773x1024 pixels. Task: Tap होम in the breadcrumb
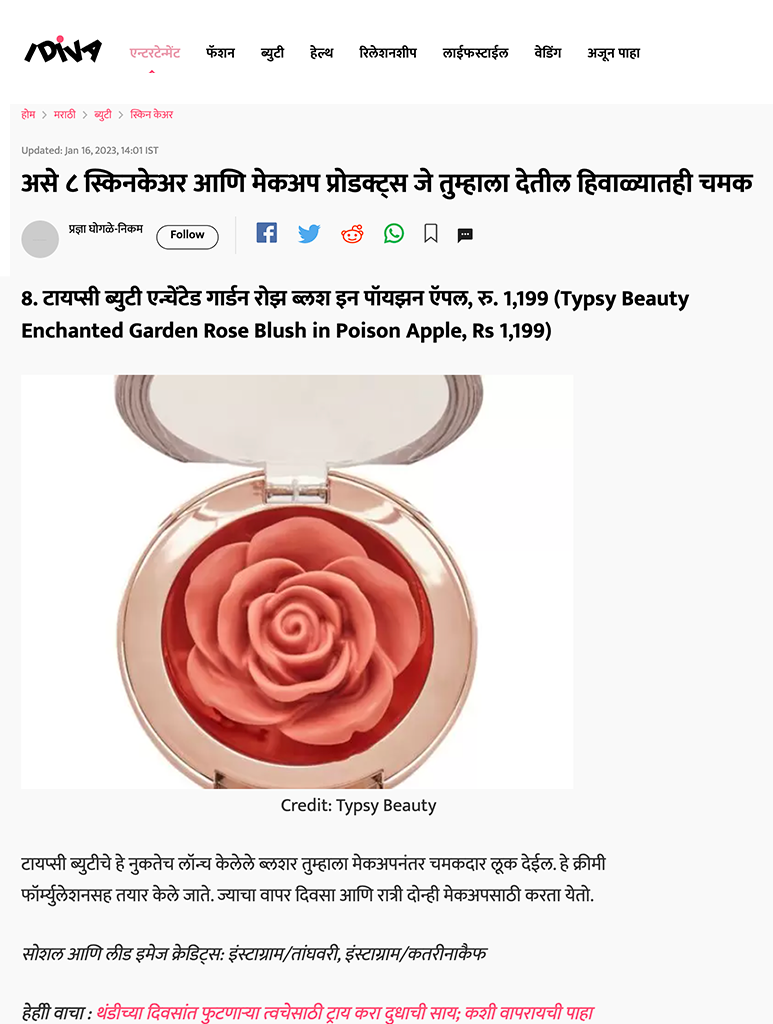[28, 115]
